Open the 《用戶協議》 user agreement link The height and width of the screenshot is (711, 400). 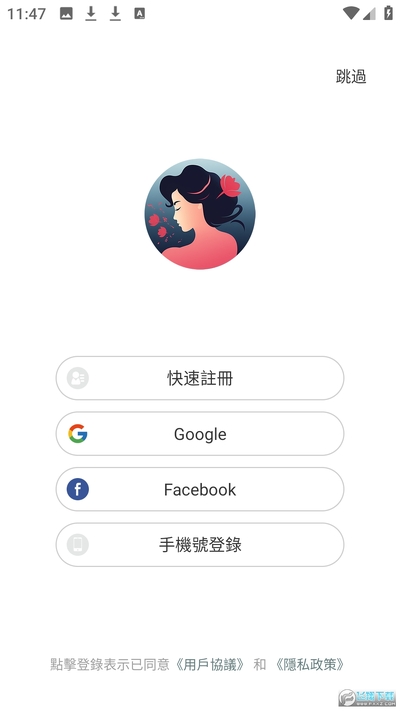pyautogui.click(x=210, y=665)
